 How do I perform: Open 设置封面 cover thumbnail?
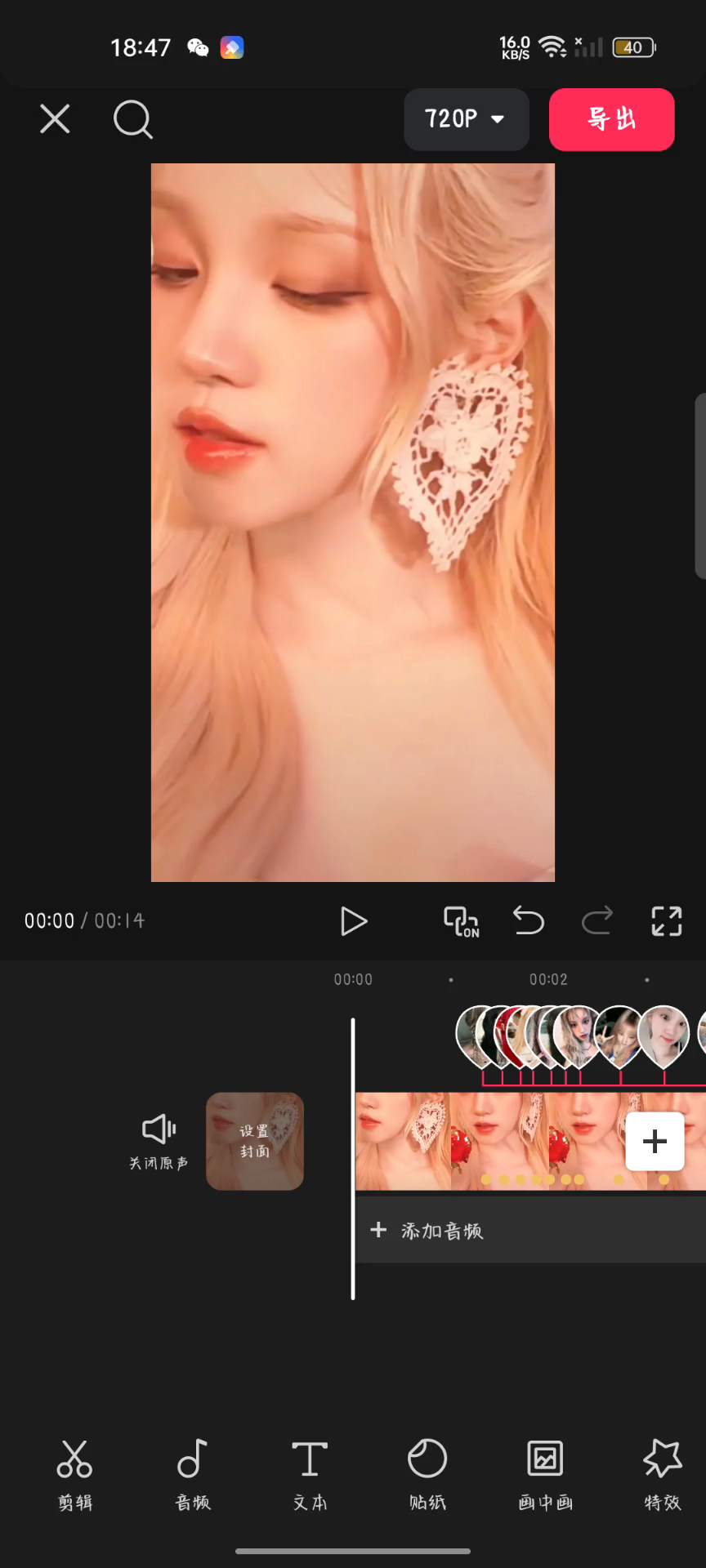point(255,1141)
